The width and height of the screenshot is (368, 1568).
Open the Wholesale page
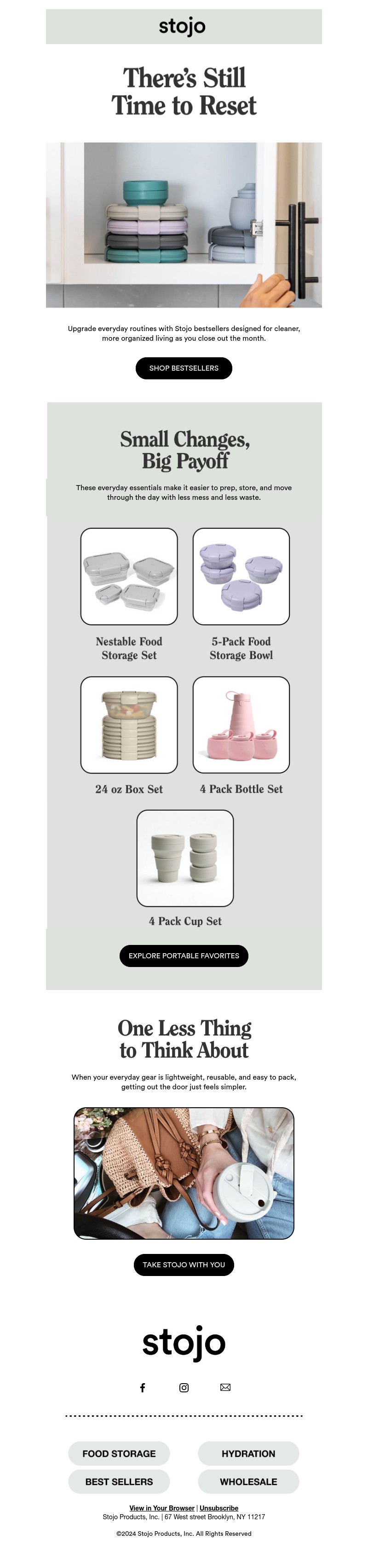point(248,1482)
